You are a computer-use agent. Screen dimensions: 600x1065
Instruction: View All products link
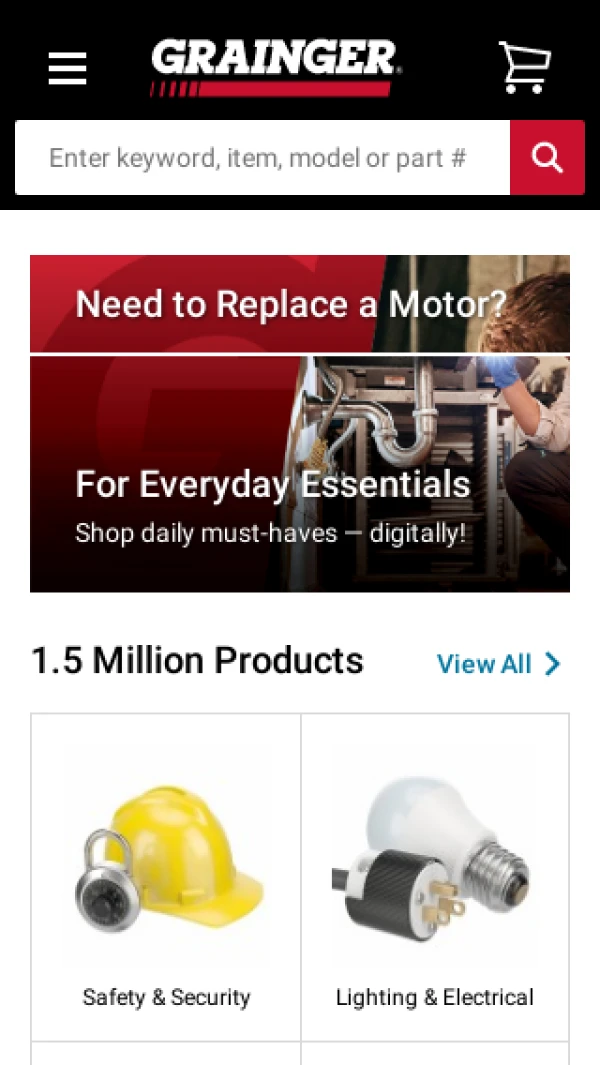(x=498, y=664)
